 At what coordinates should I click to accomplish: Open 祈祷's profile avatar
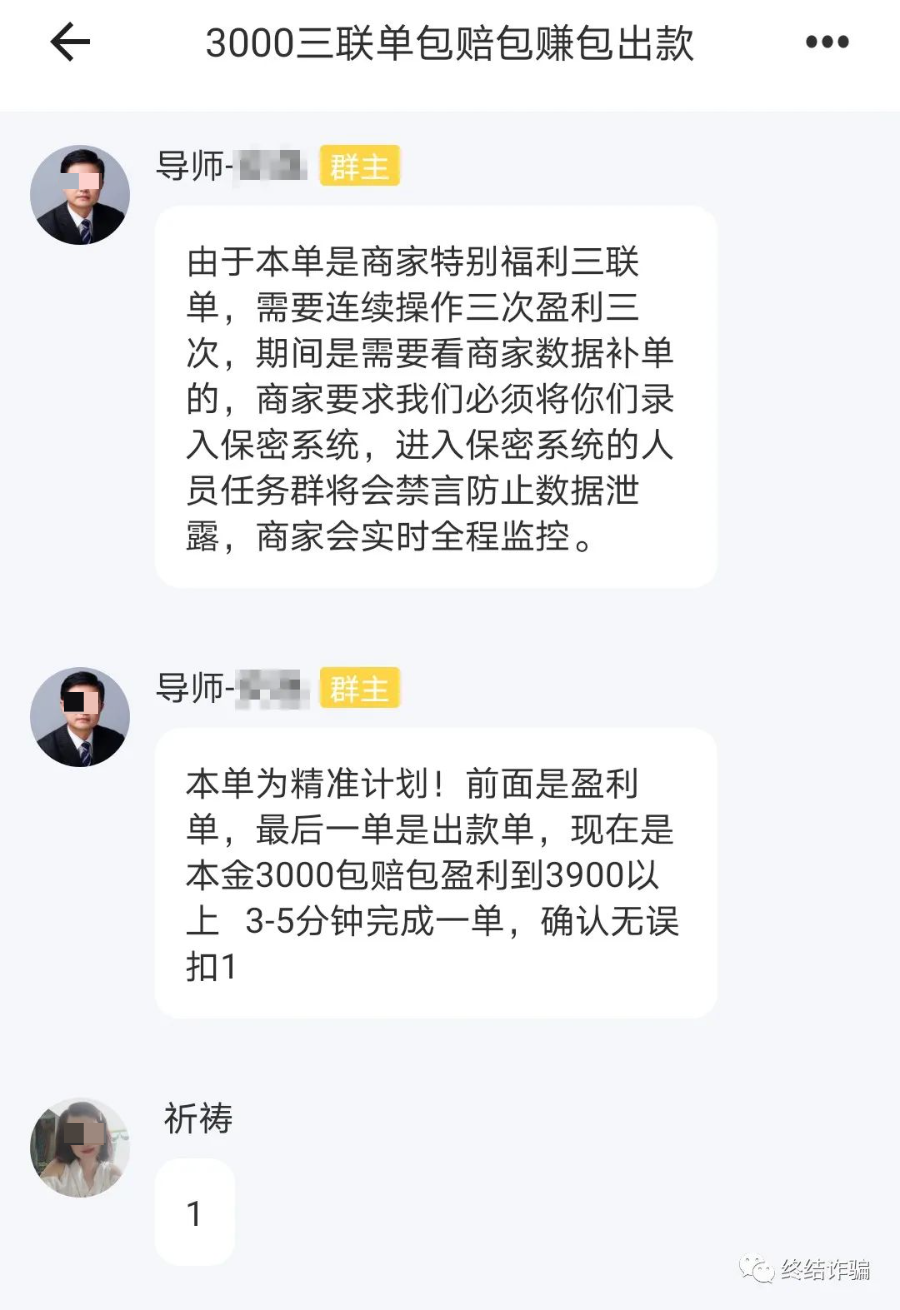point(80,1147)
